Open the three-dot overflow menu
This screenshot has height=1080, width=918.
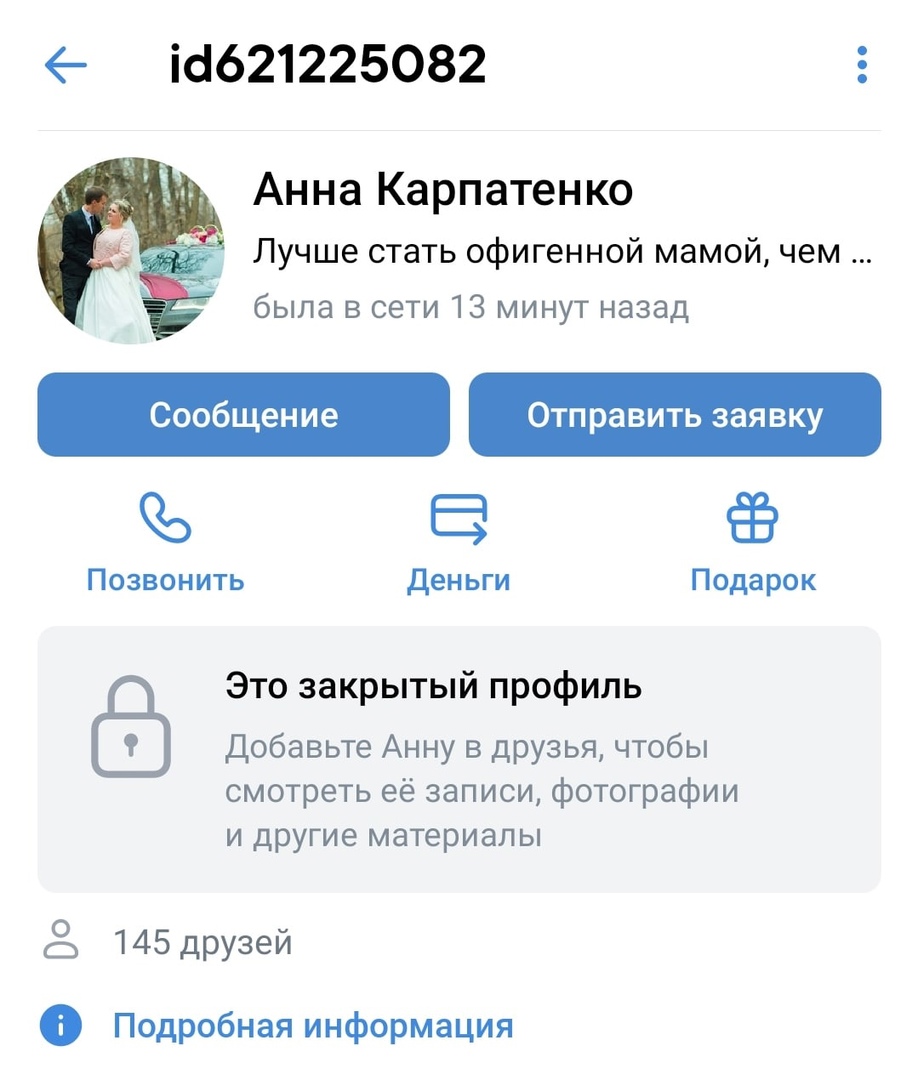click(861, 66)
